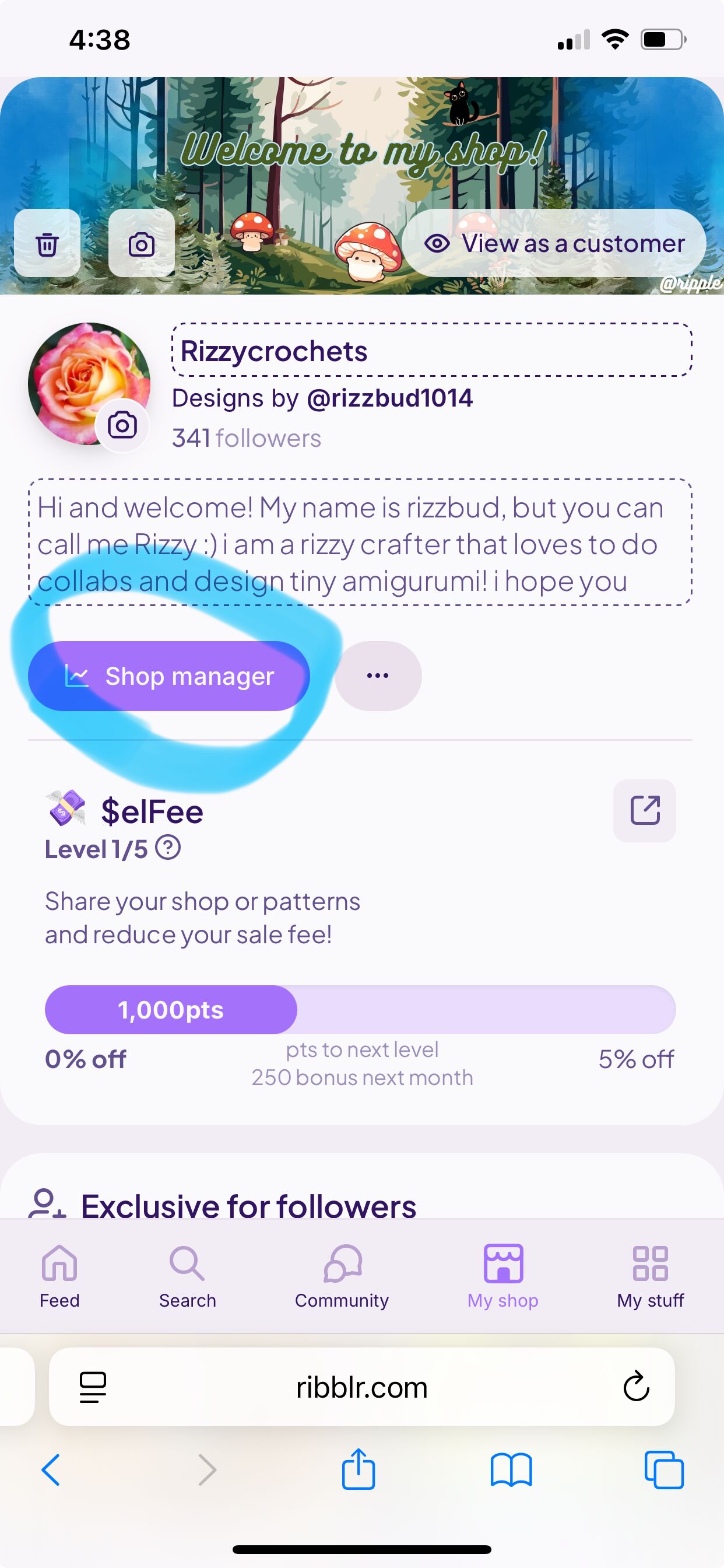Tap View as a customer

pos(554,243)
